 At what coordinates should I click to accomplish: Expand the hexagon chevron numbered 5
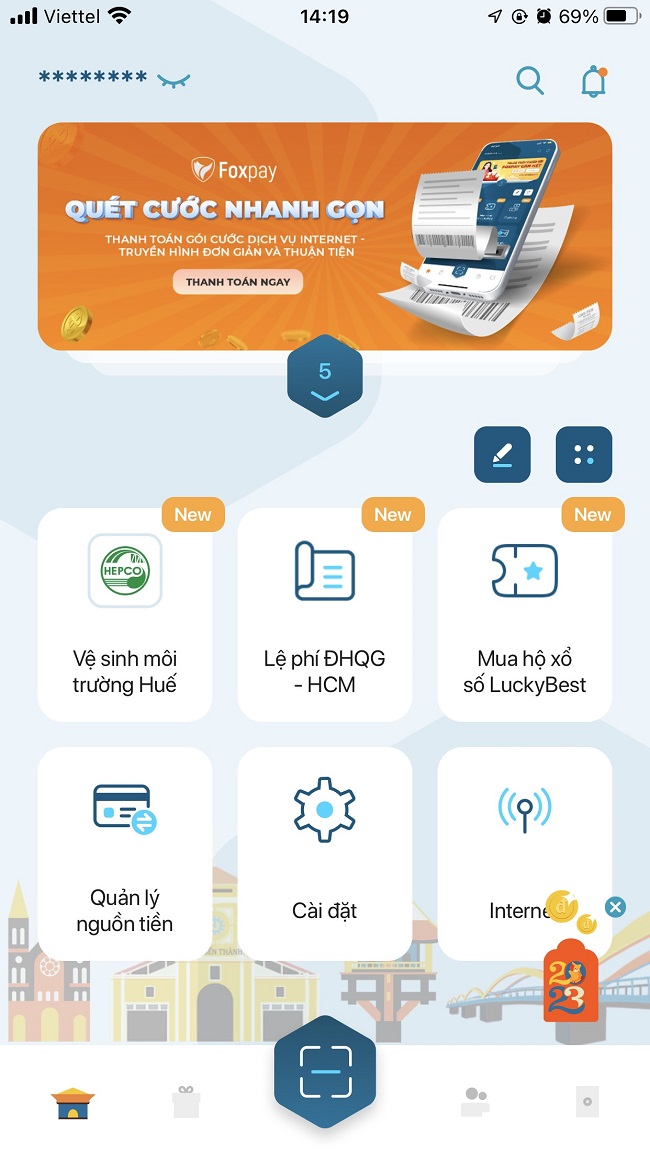tap(325, 382)
